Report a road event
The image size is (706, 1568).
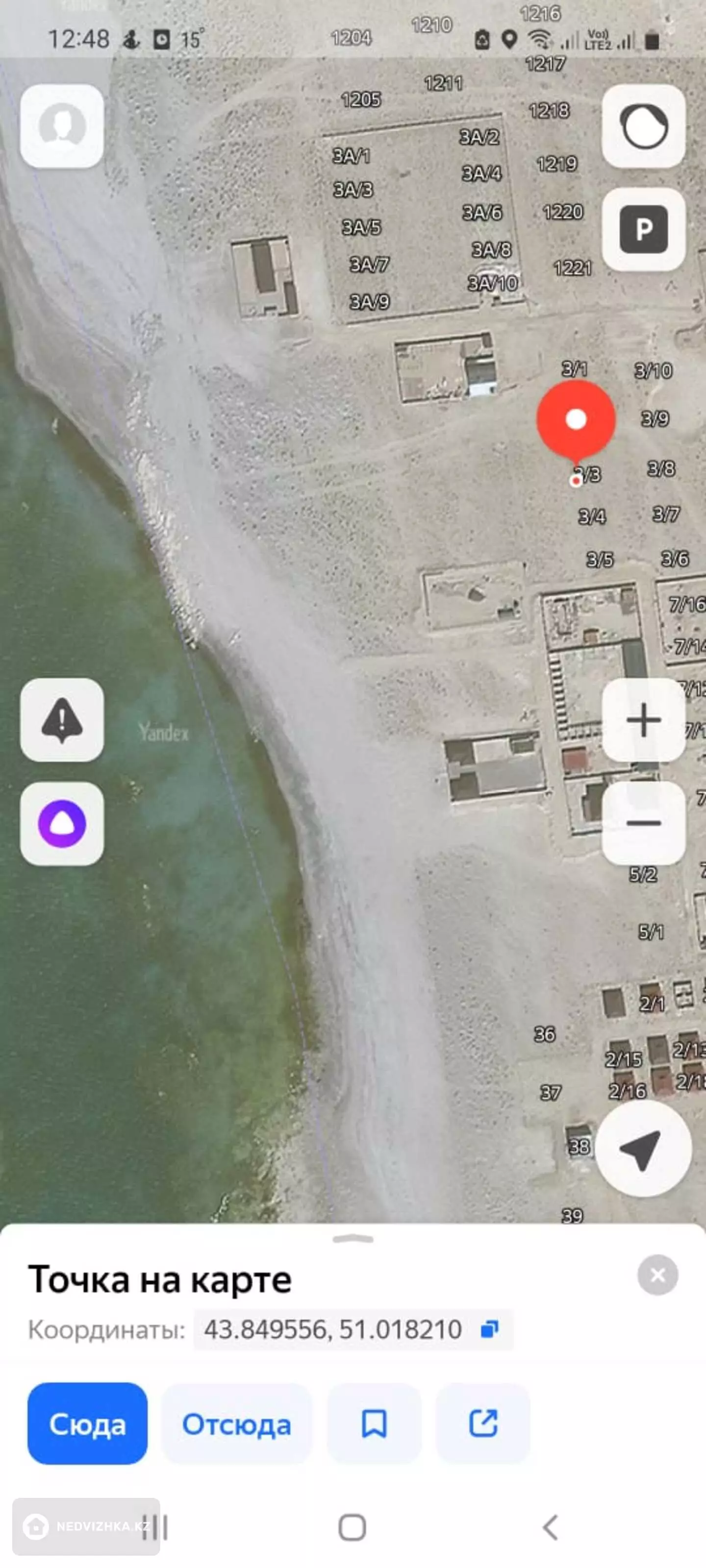[x=61, y=719]
